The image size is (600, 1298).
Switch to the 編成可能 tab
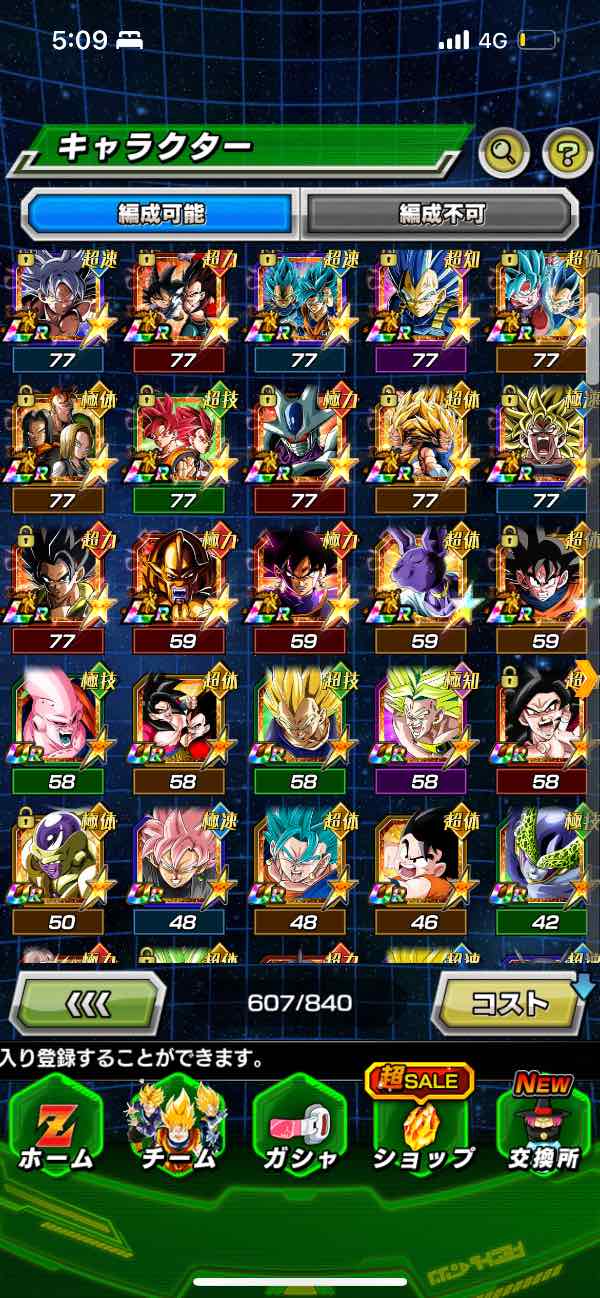pos(159,212)
